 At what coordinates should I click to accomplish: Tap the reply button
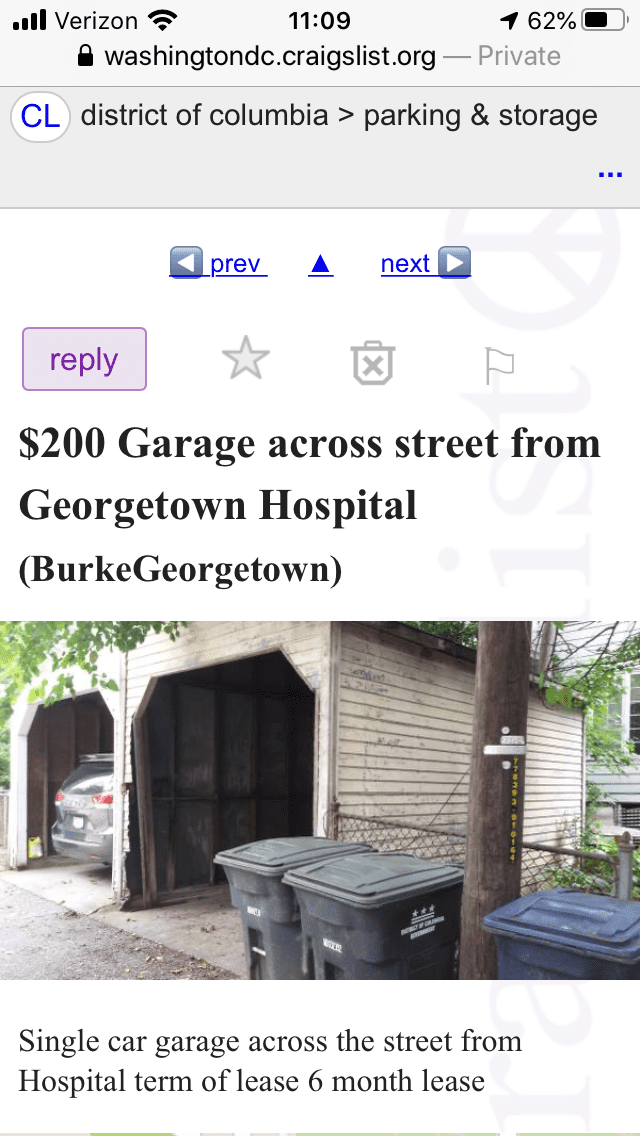84,359
